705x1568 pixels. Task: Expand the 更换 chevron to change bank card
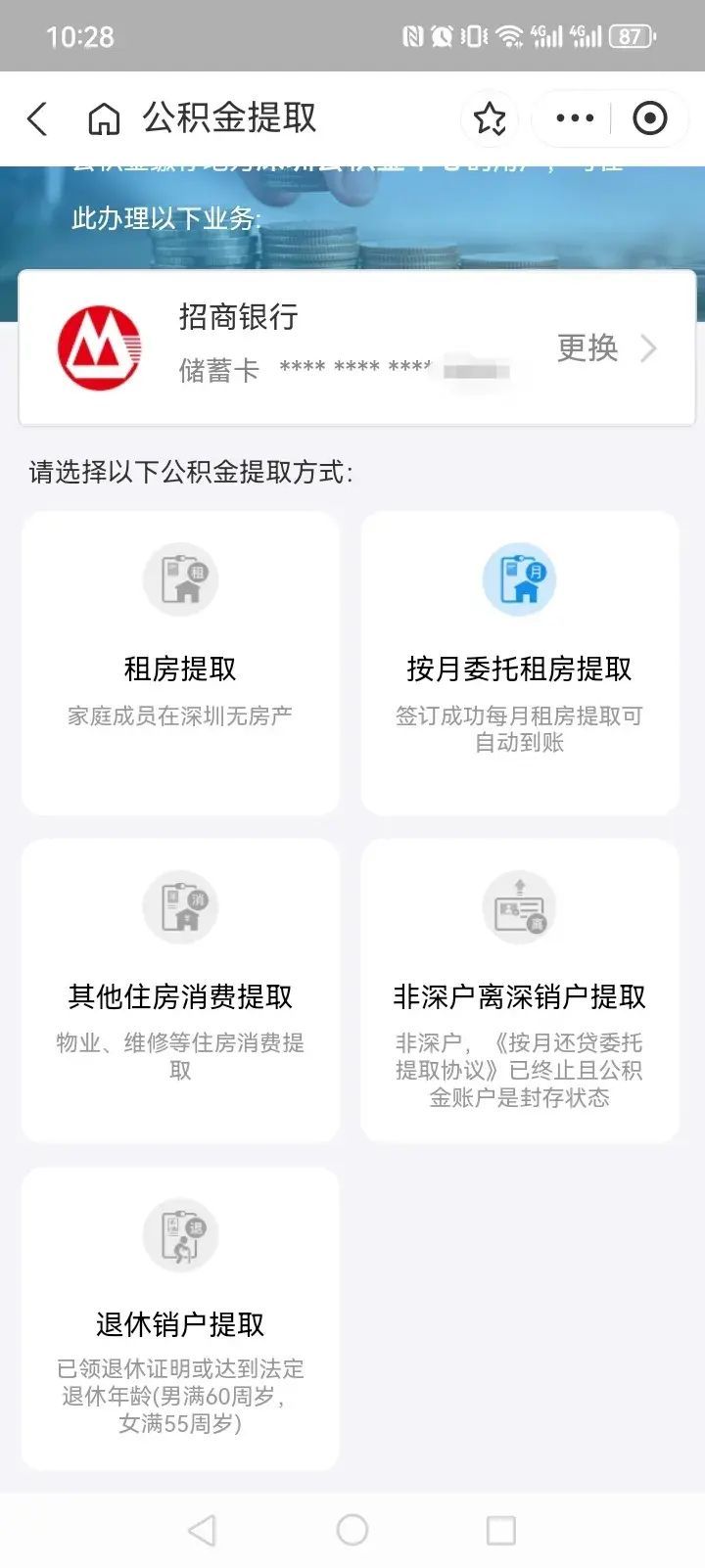[x=649, y=349]
